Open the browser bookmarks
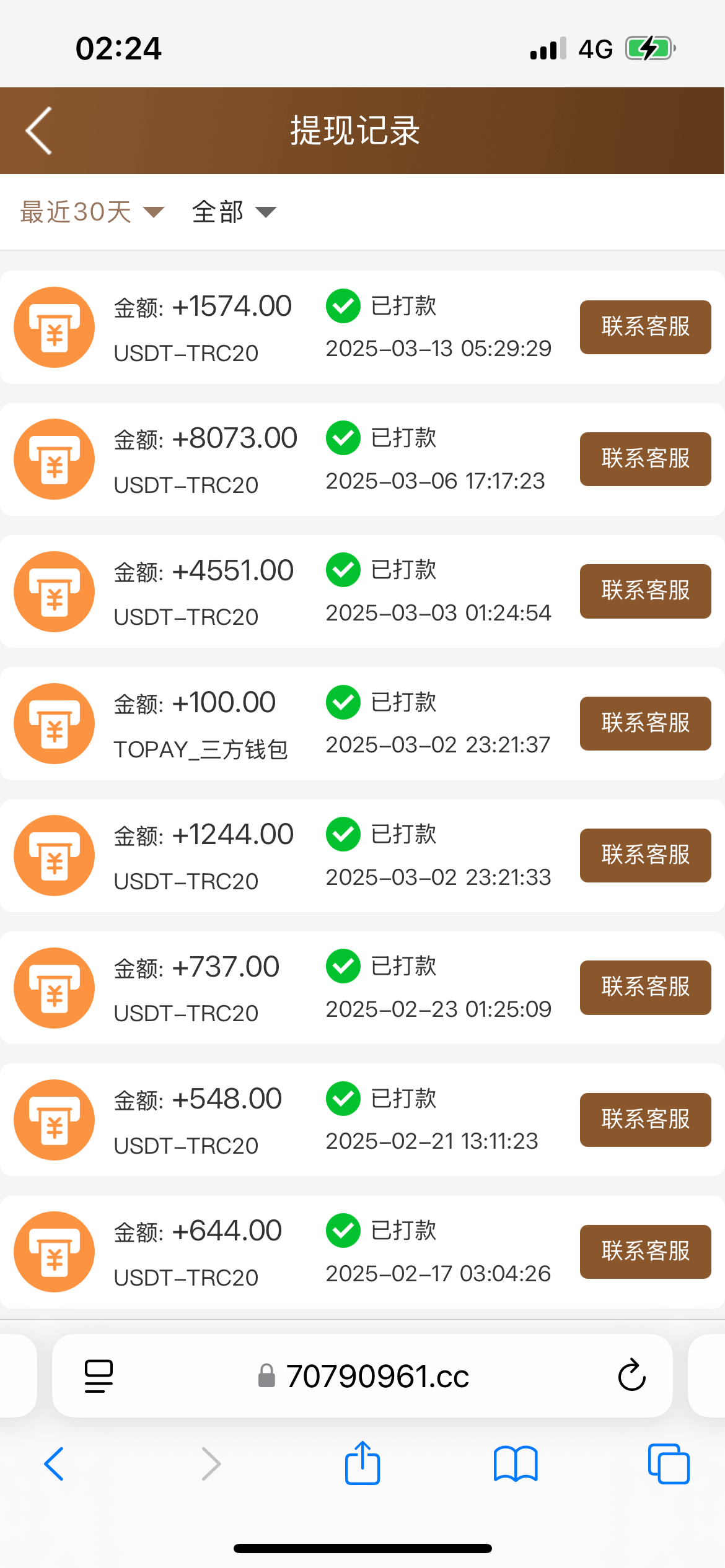This screenshot has width=725, height=1568. tap(516, 1464)
